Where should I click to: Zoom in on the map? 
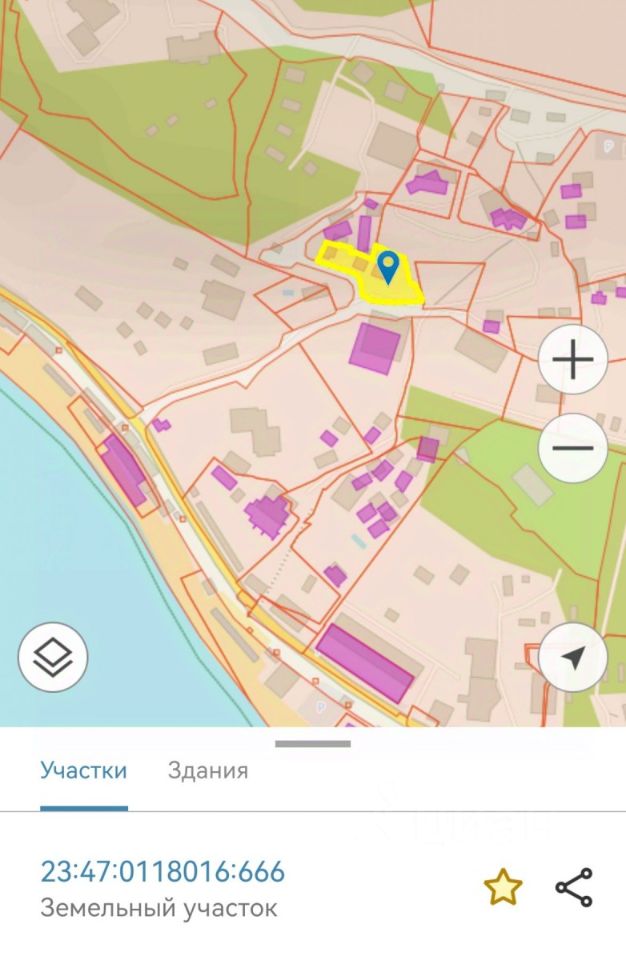click(572, 359)
